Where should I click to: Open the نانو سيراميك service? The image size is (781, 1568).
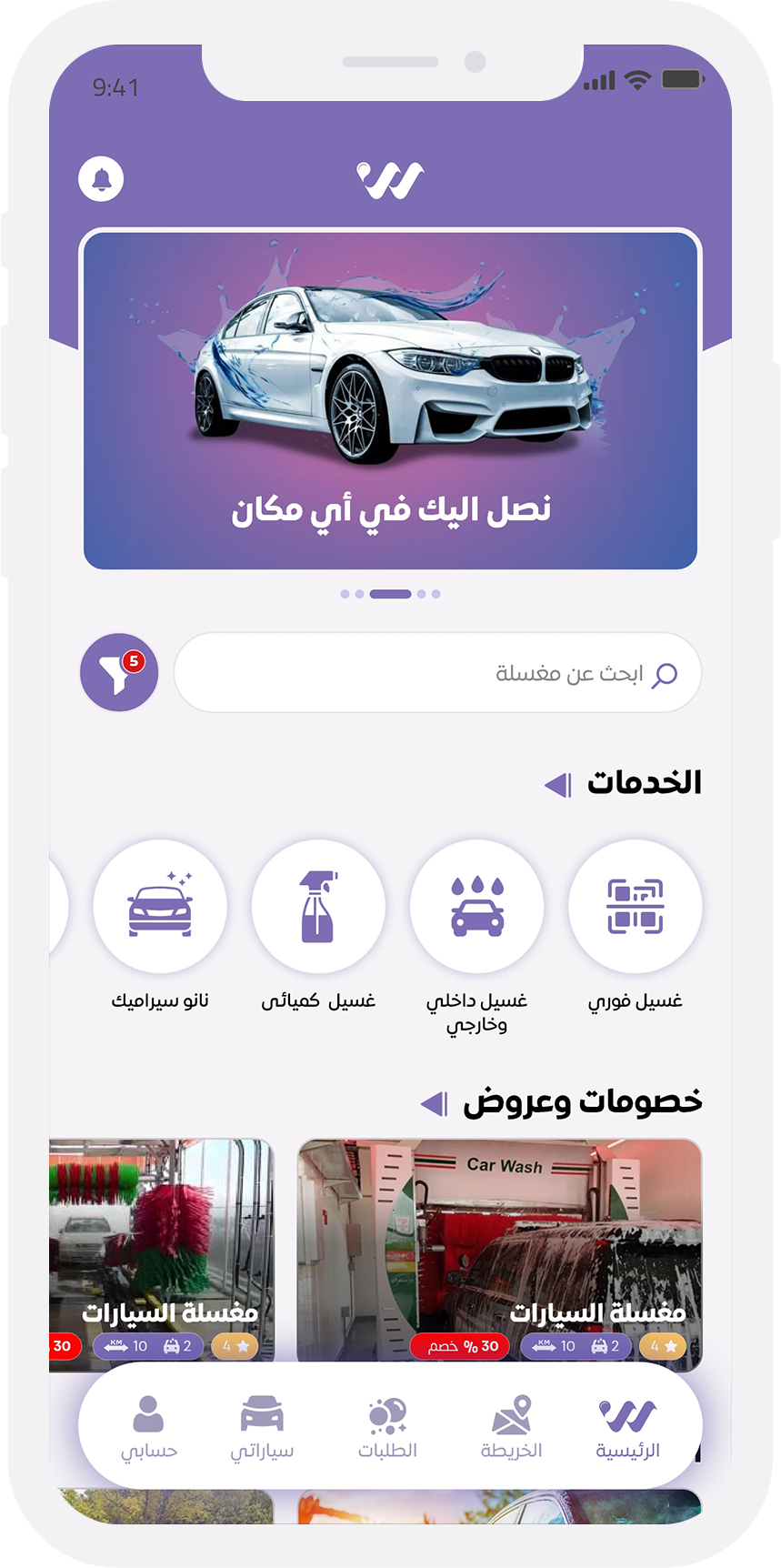pyautogui.click(x=160, y=907)
